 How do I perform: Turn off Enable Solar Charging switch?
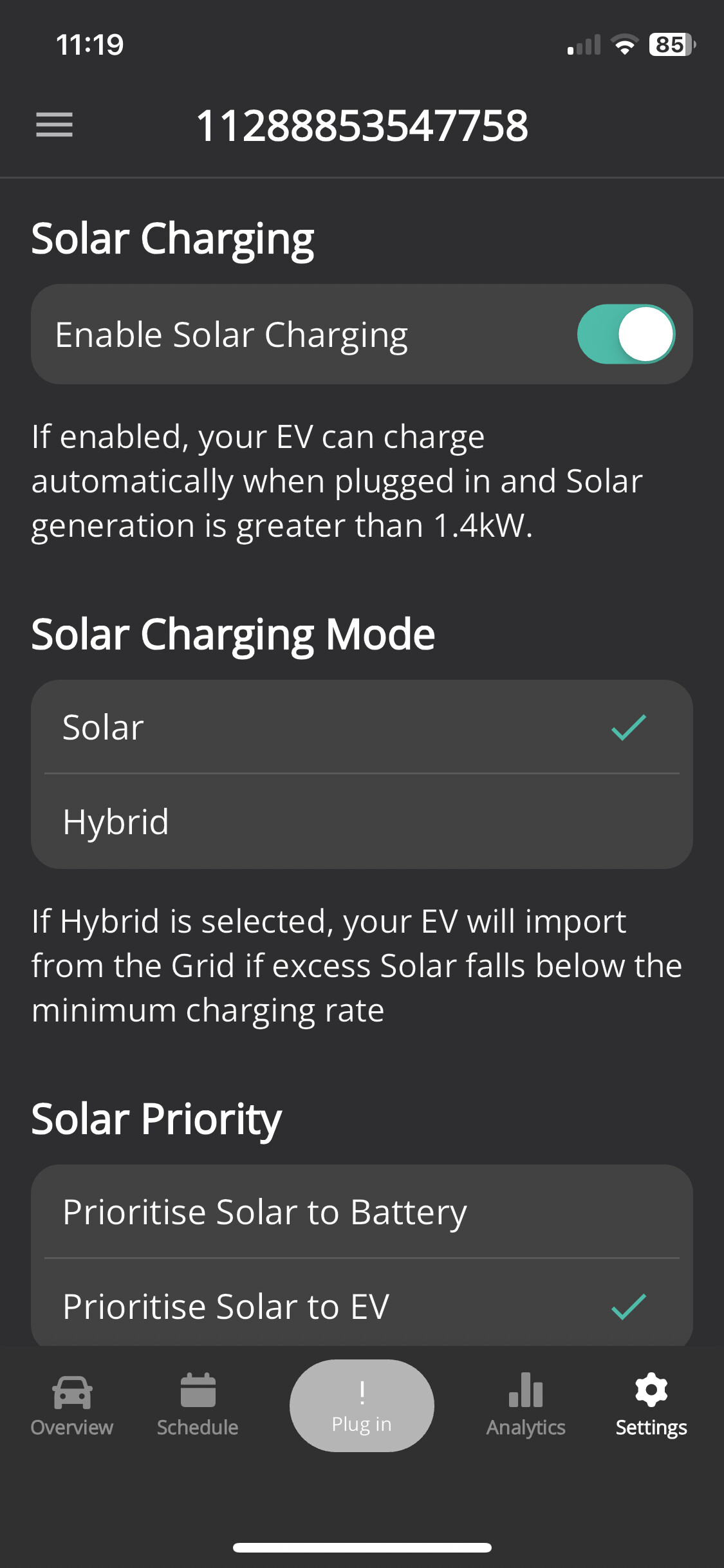[626, 335]
